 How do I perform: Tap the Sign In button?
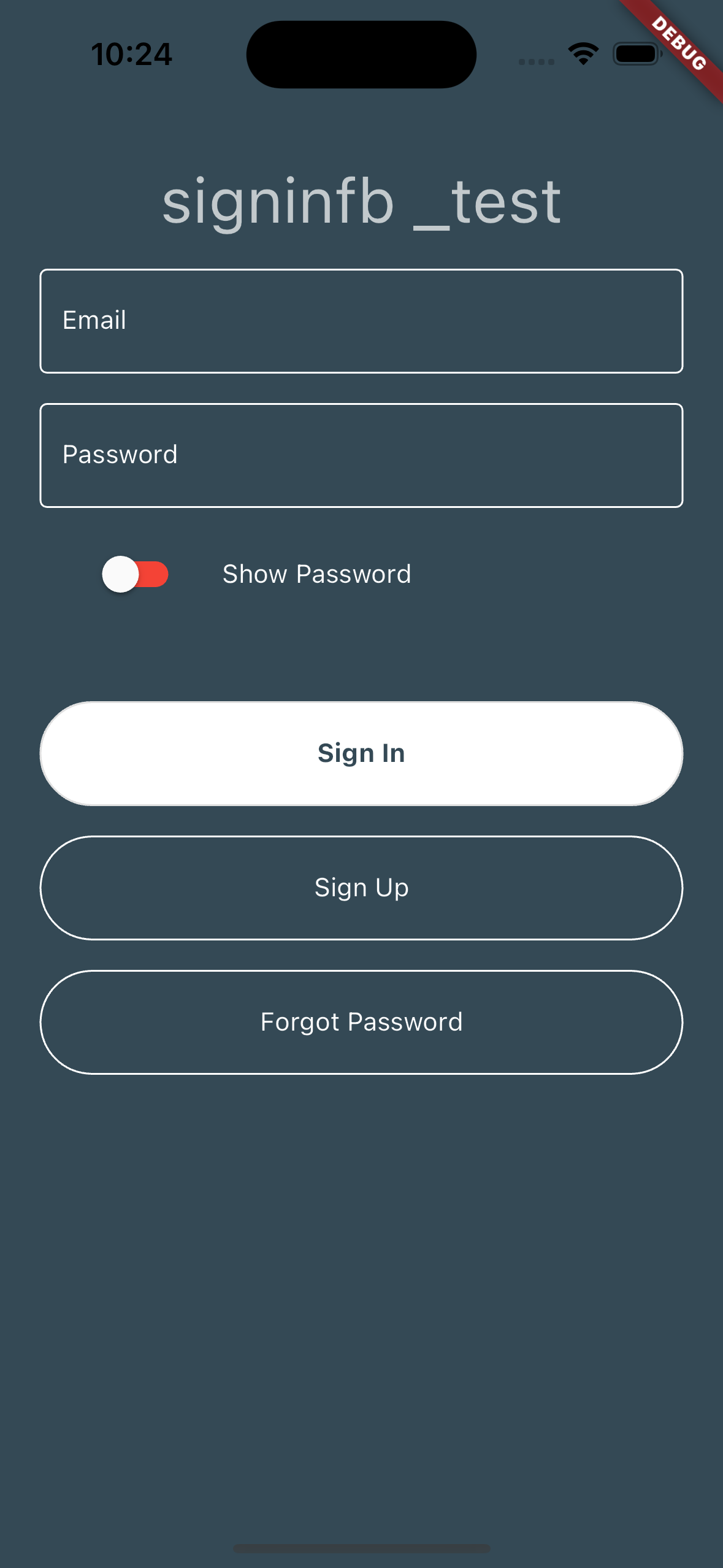click(361, 753)
